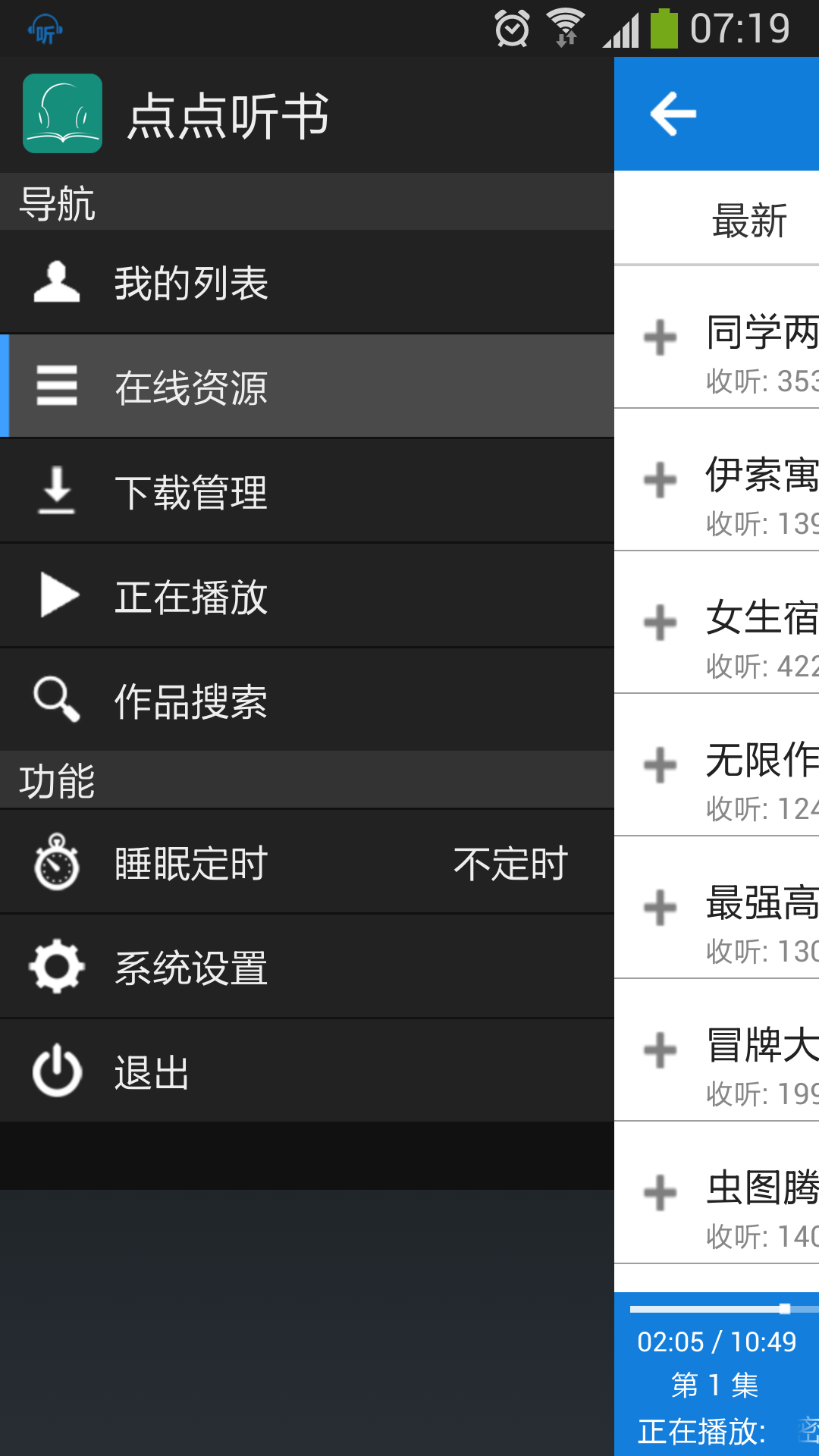Add the book starting with 同学两
This screenshot has width=819, height=1456.
660,337
